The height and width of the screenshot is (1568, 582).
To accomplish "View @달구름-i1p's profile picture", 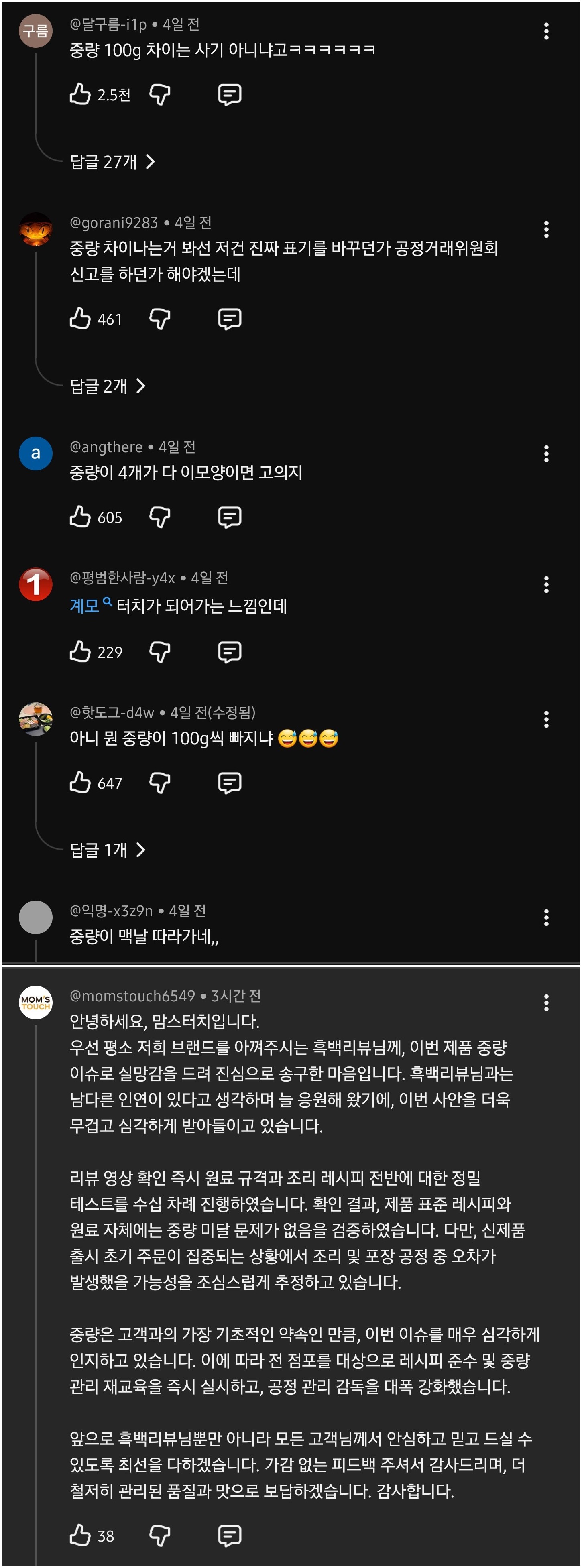I will pyautogui.click(x=36, y=31).
